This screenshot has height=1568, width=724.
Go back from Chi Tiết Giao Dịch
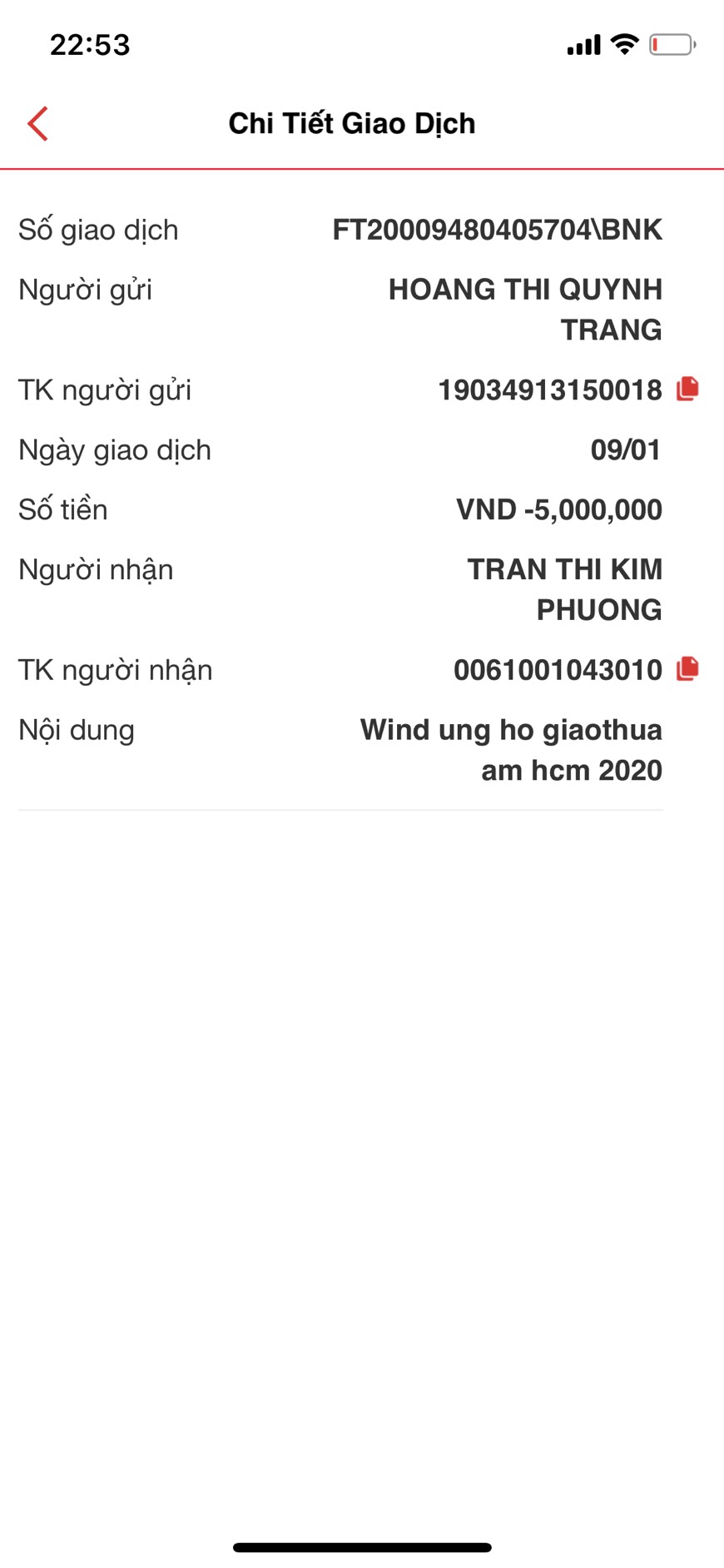[38, 124]
